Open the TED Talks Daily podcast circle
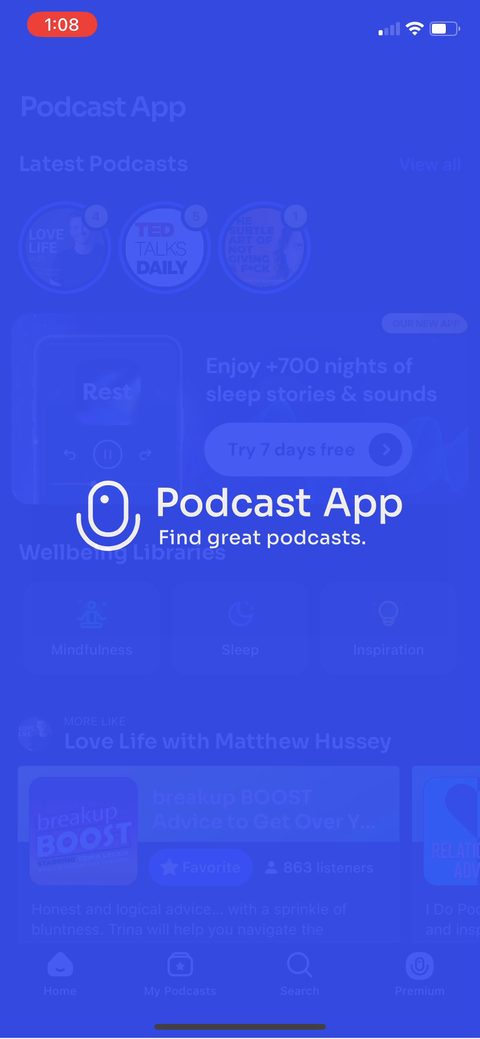The width and height of the screenshot is (480, 1039). [x=164, y=248]
